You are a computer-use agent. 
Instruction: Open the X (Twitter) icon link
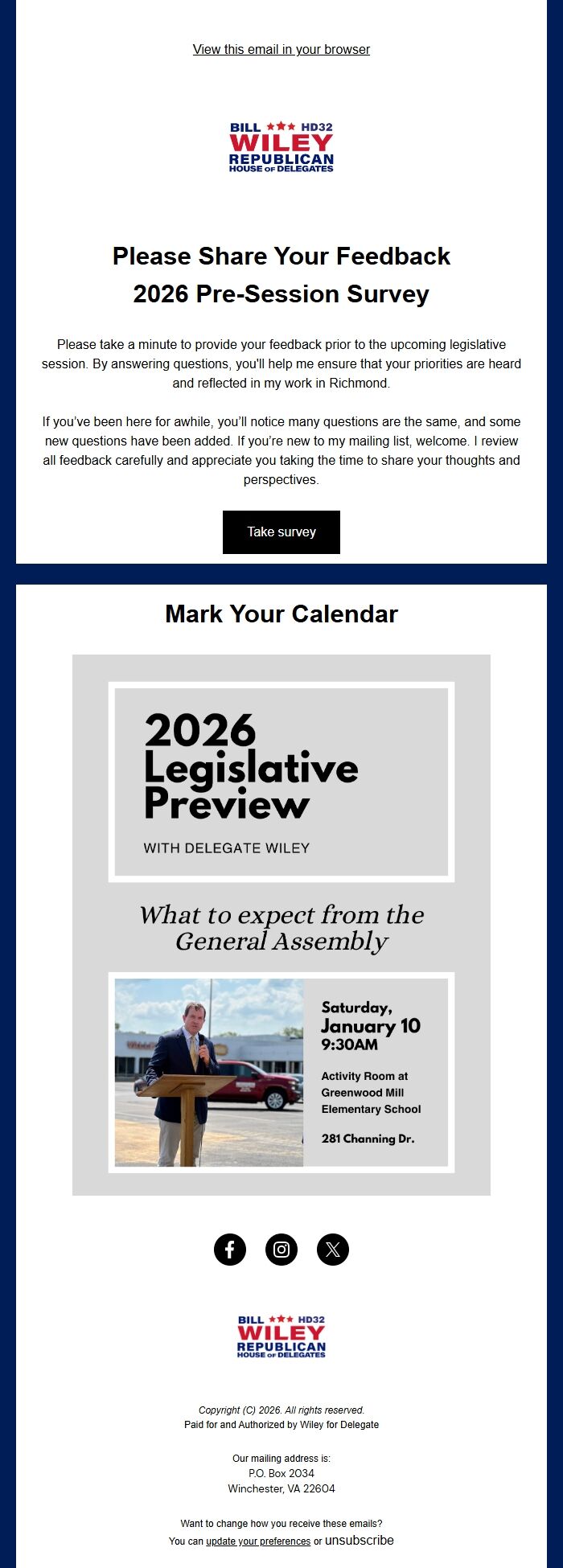click(333, 1250)
